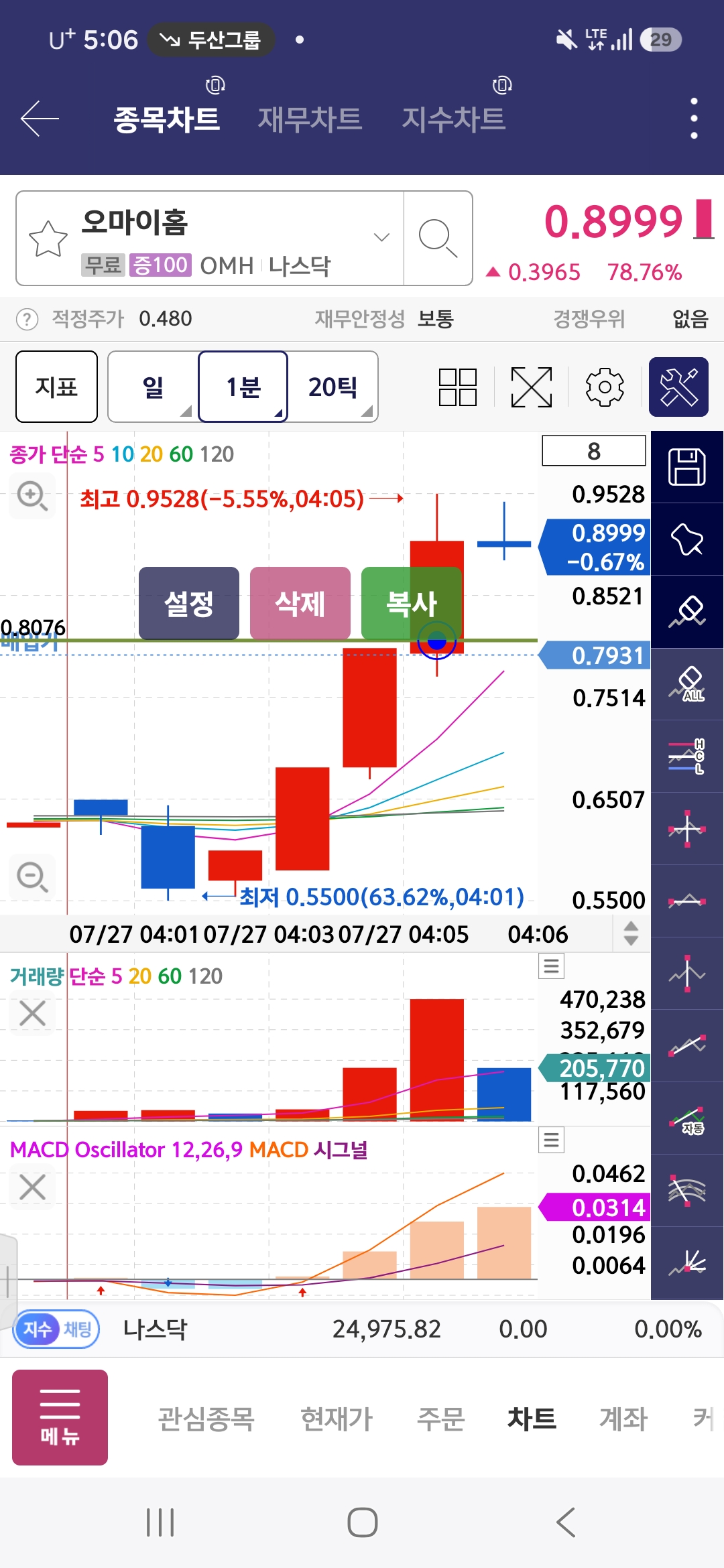The height and width of the screenshot is (1568, 724).
Task: Open the three-dot overflow menu
Action: [694, 119]
